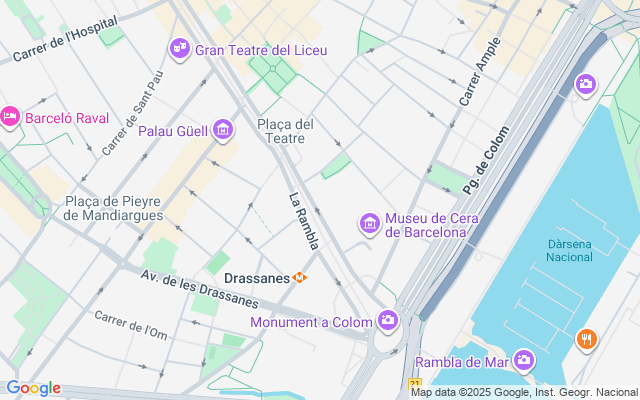The height and width of the screenshot is (400, 640).
Task: Select the restaurant pin by the marina
Action: click(x=587, y=340)
